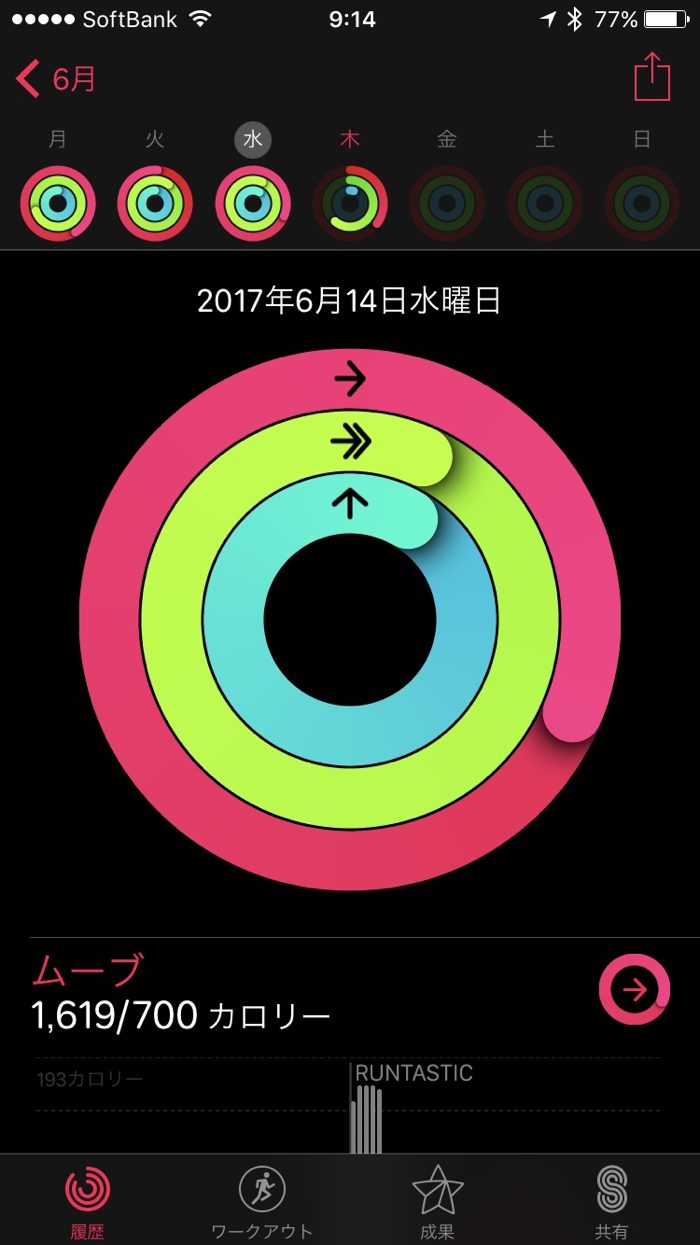Select Saturday (土) activity rings
Viewport: 700px width, 1245px height.
click(545, 203)
